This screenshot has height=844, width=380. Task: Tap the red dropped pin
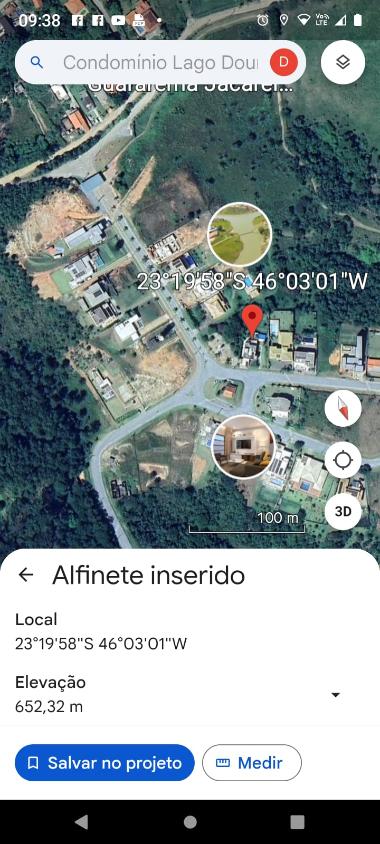252,321
